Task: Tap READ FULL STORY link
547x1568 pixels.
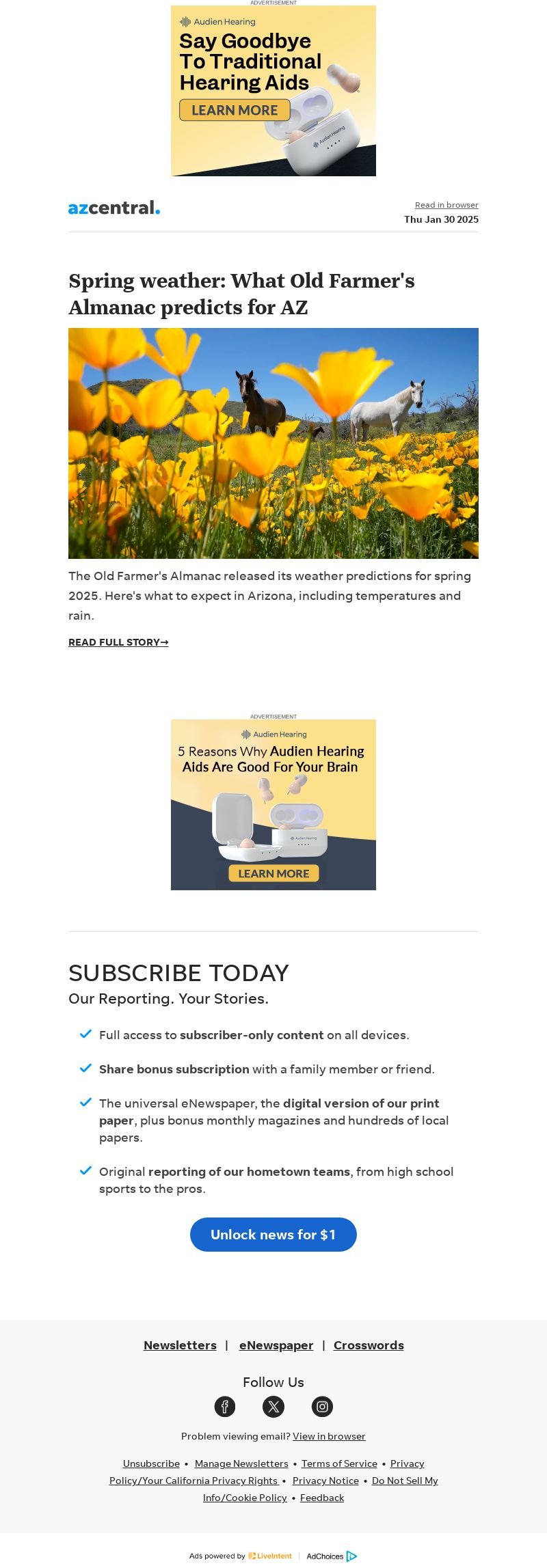Action: pyautogui.click(x=118, y=642)
